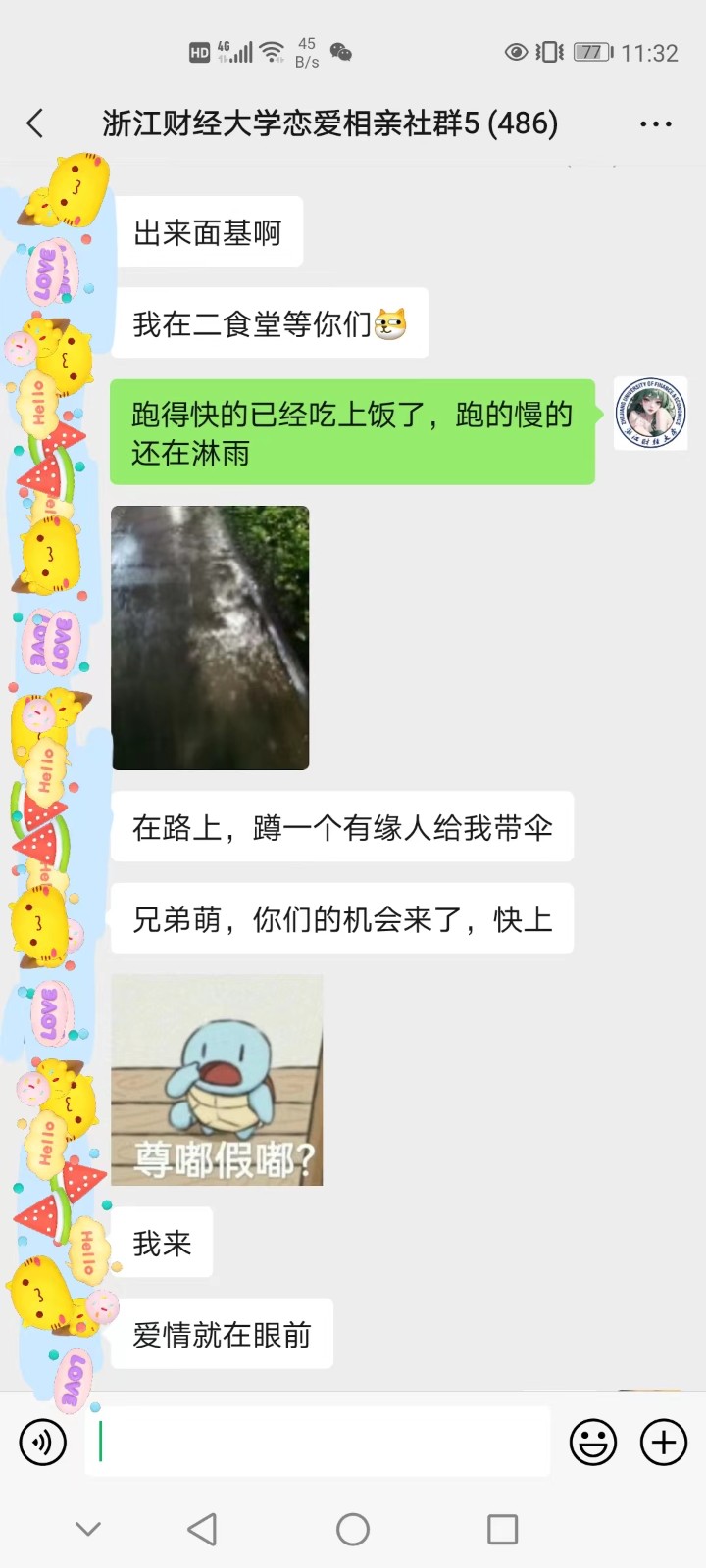
Task: Switch to voice message mode
Action: click(42, 1442)
